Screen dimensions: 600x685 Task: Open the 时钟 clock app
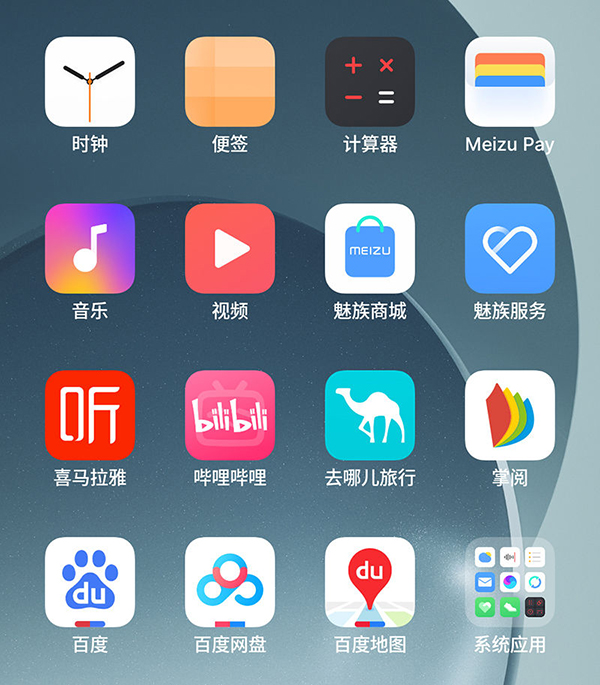[90, 82]
